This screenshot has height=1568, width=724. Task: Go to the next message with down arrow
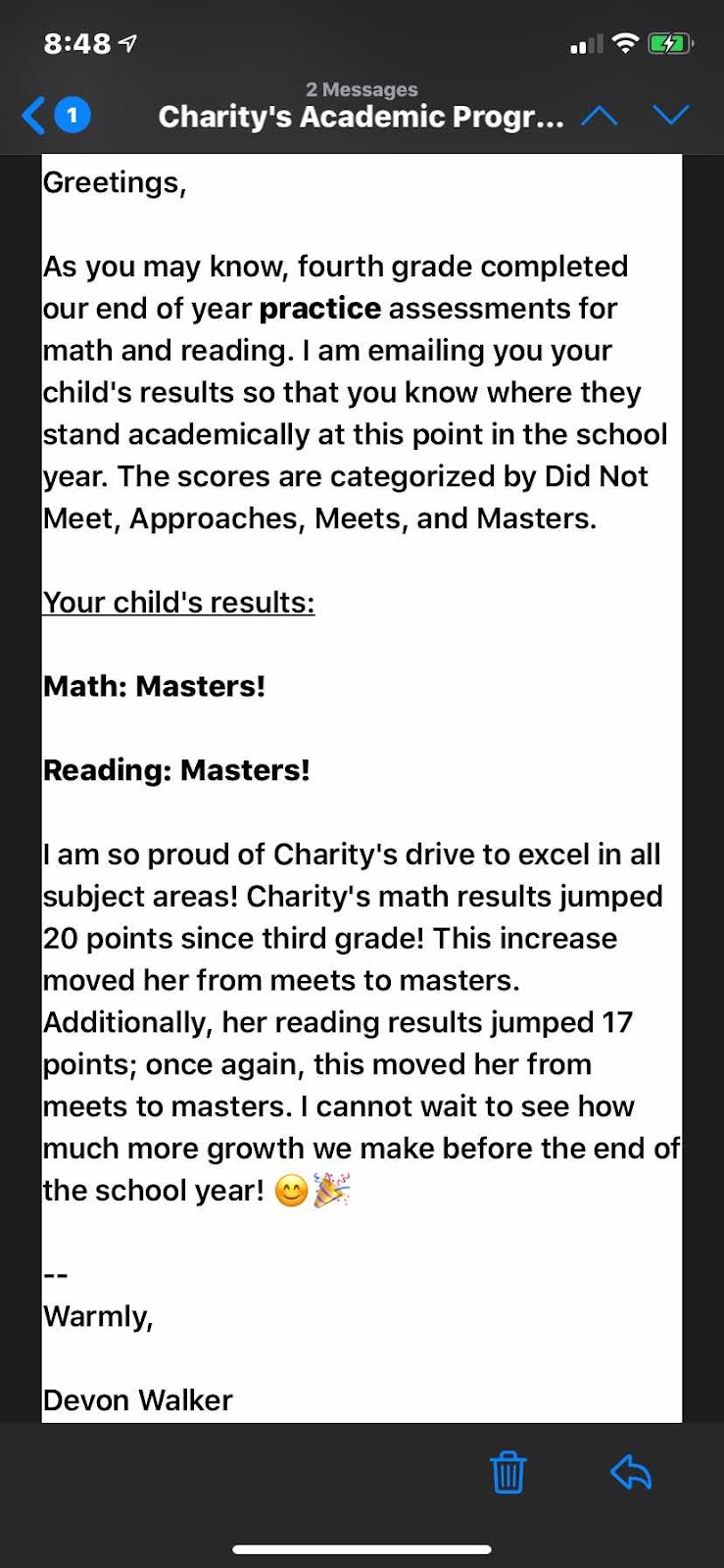pos(671,116)
